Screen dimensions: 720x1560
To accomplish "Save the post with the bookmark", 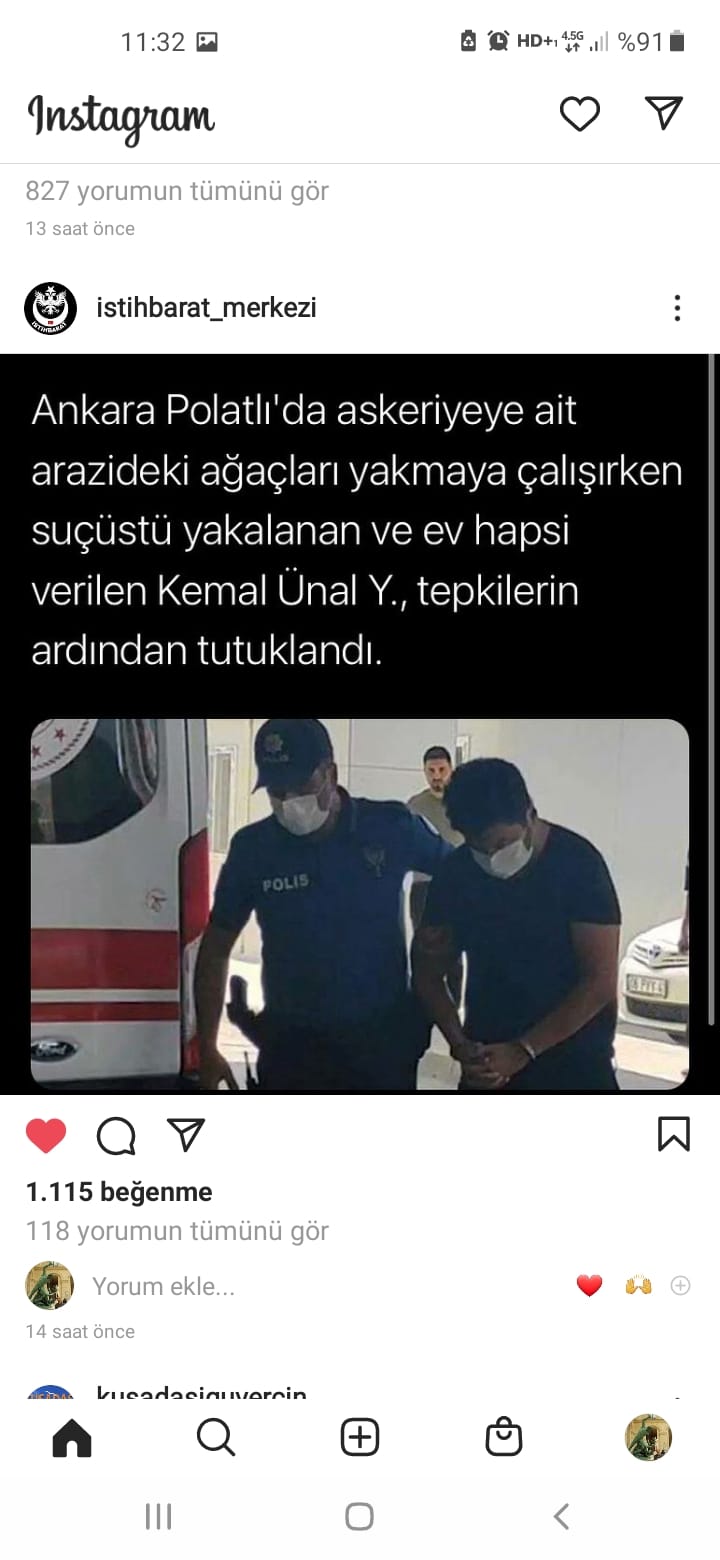I will [674, 1134].
